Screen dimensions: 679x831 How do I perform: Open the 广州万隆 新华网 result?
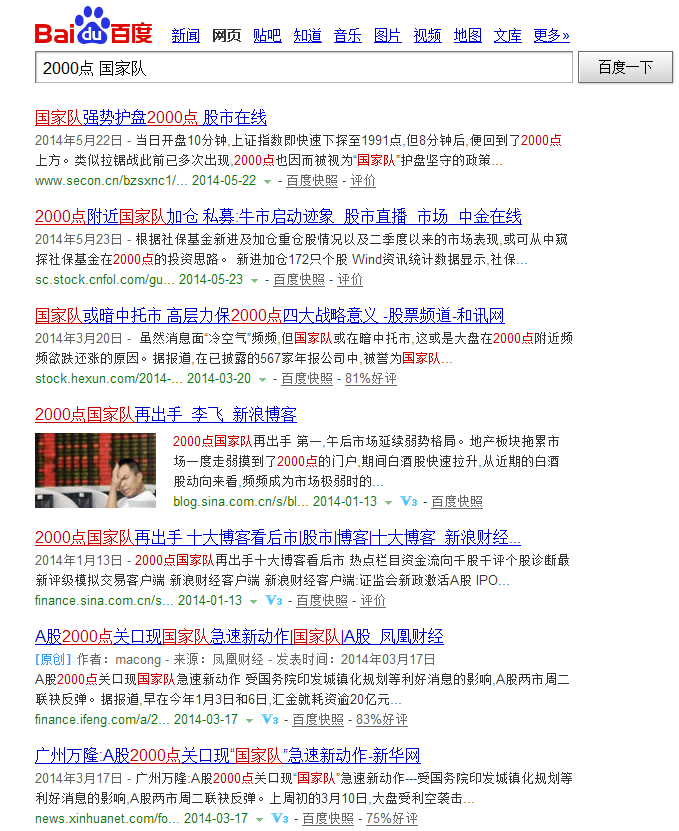(227, 754)
